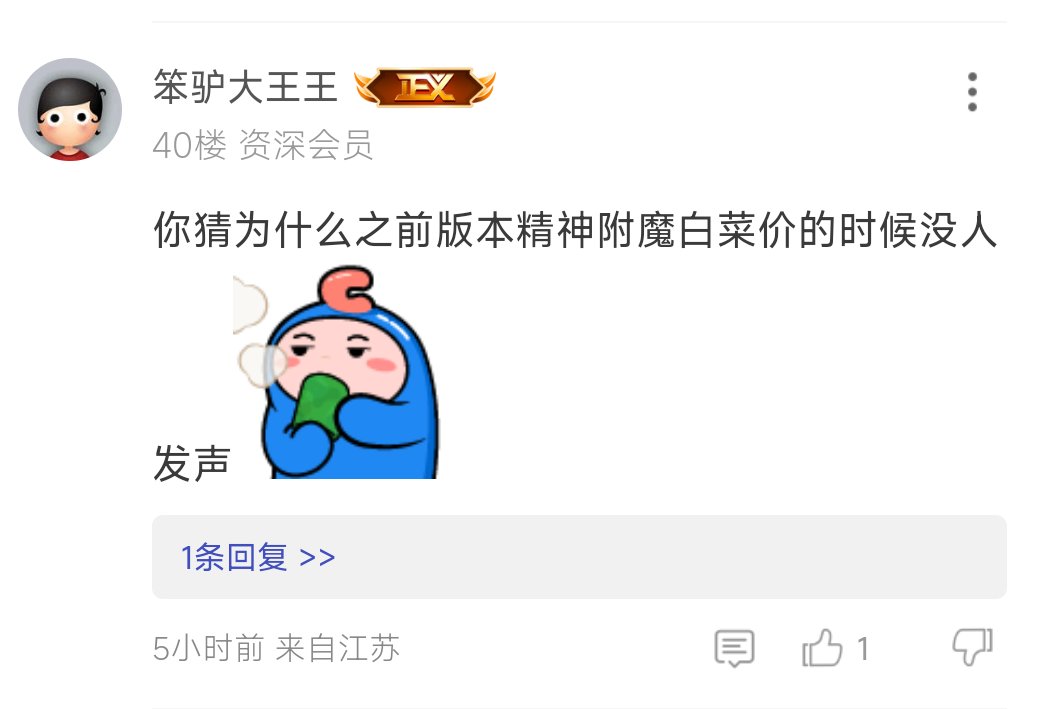
Task: Open username 笨驴大王王
Action: click(x=245, y=88)
